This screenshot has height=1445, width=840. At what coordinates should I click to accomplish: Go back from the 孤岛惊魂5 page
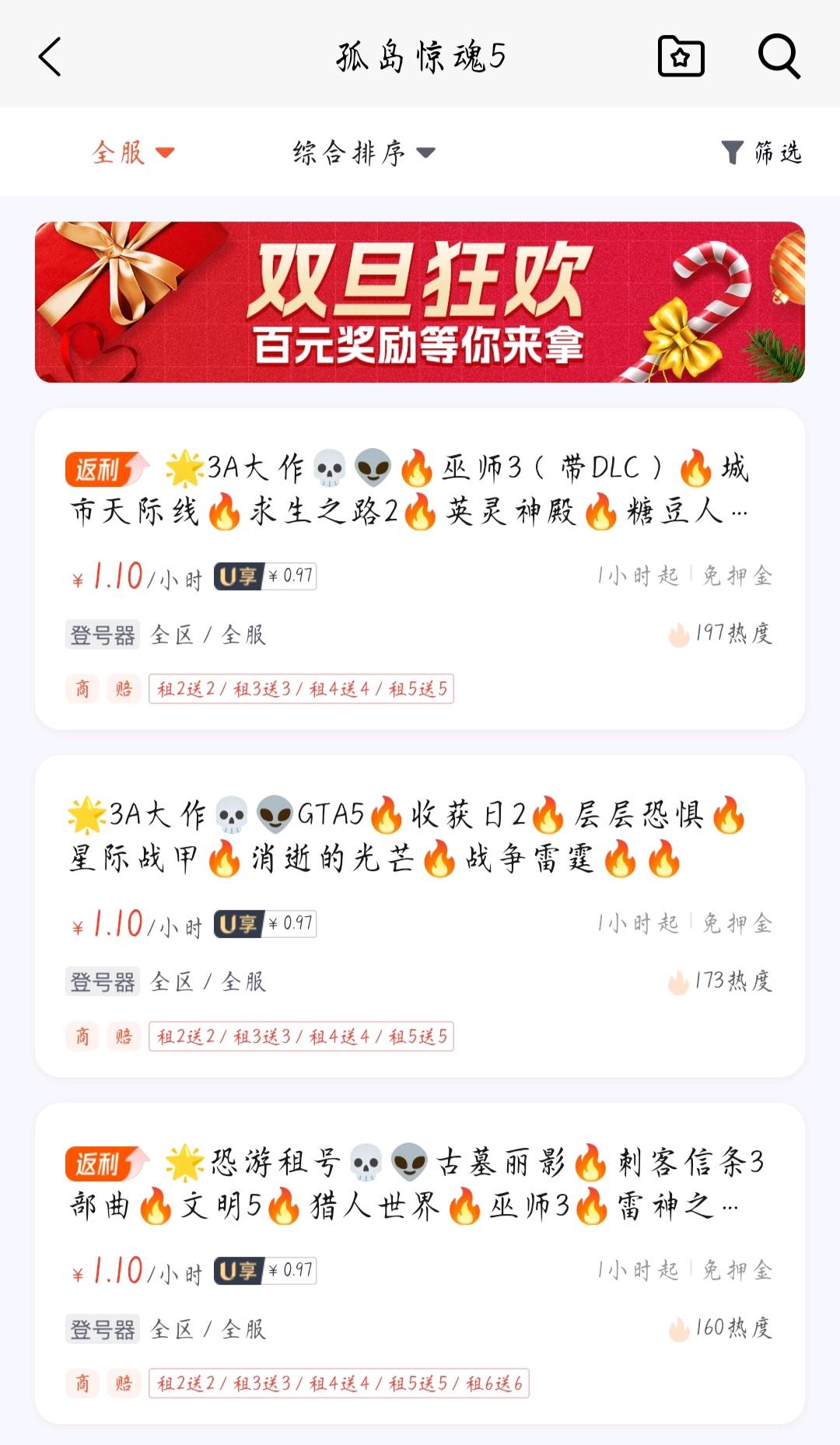(x=50, y=58)
